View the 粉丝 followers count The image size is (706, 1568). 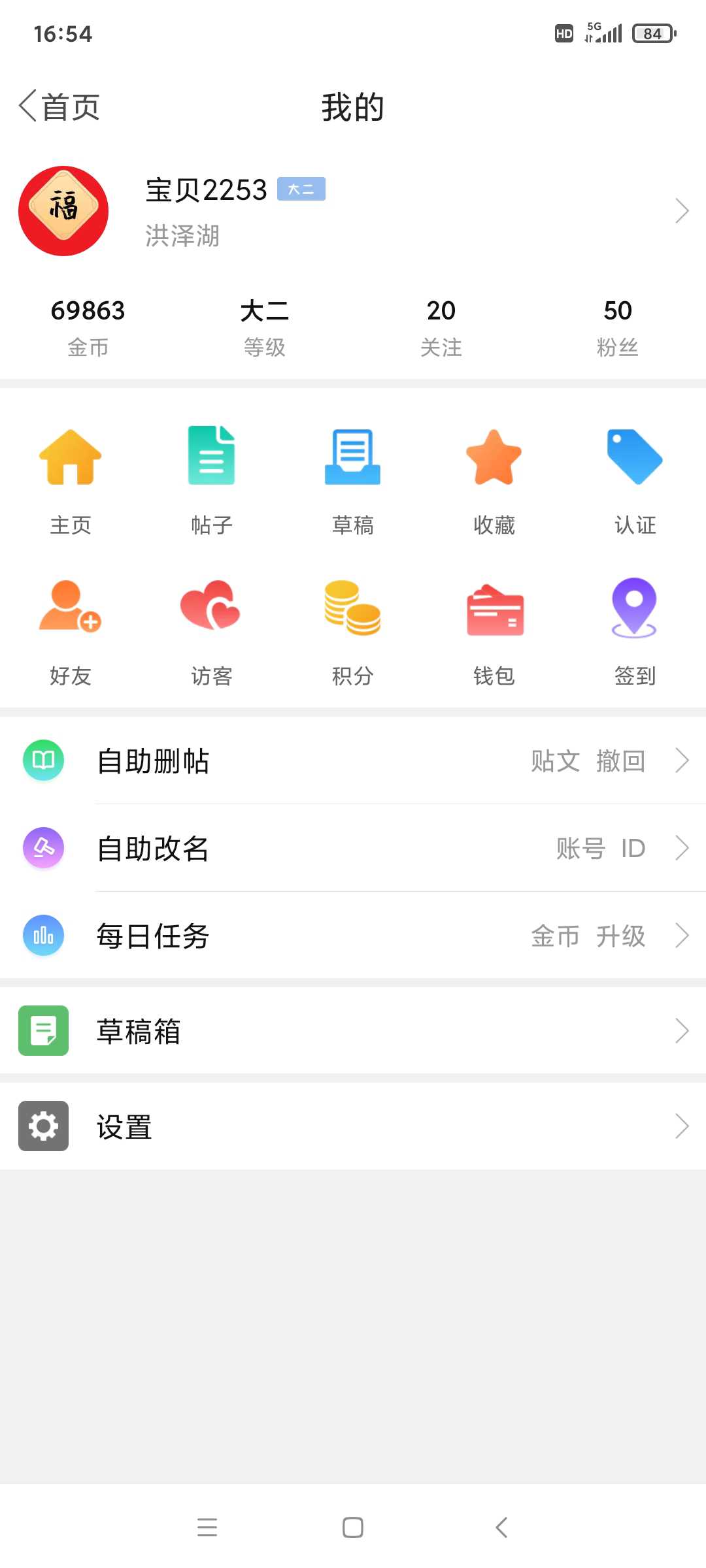(618, 328)
